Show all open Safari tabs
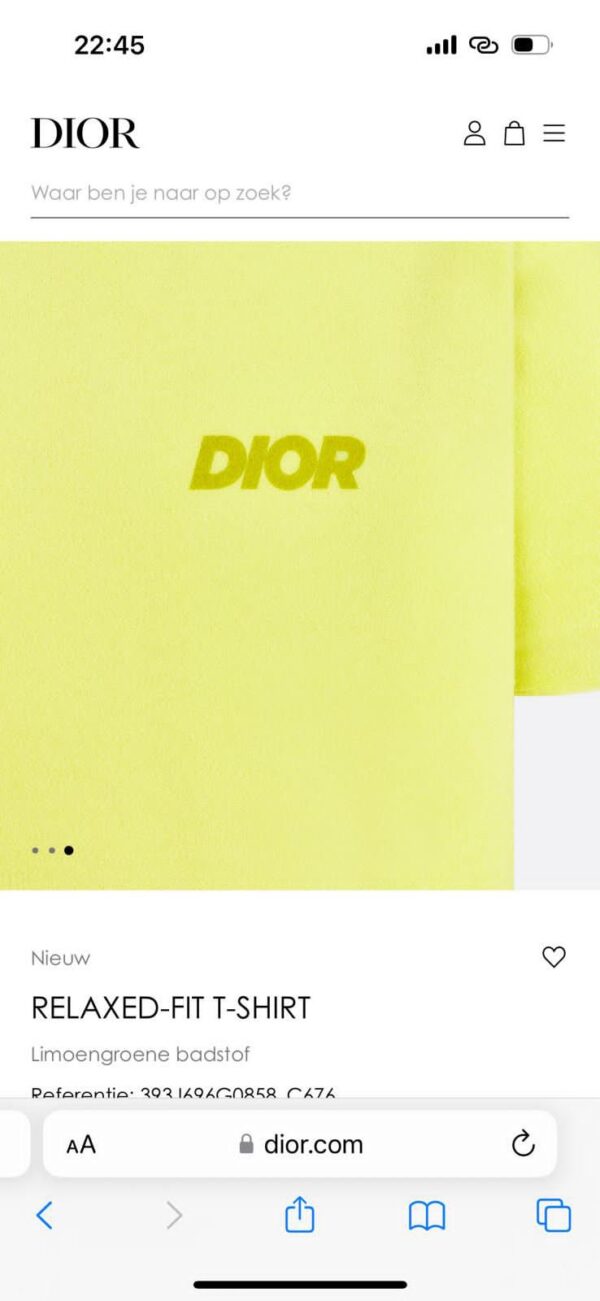The width and height of the screenshot is (600, 1301). click(x=553, y=1215)
